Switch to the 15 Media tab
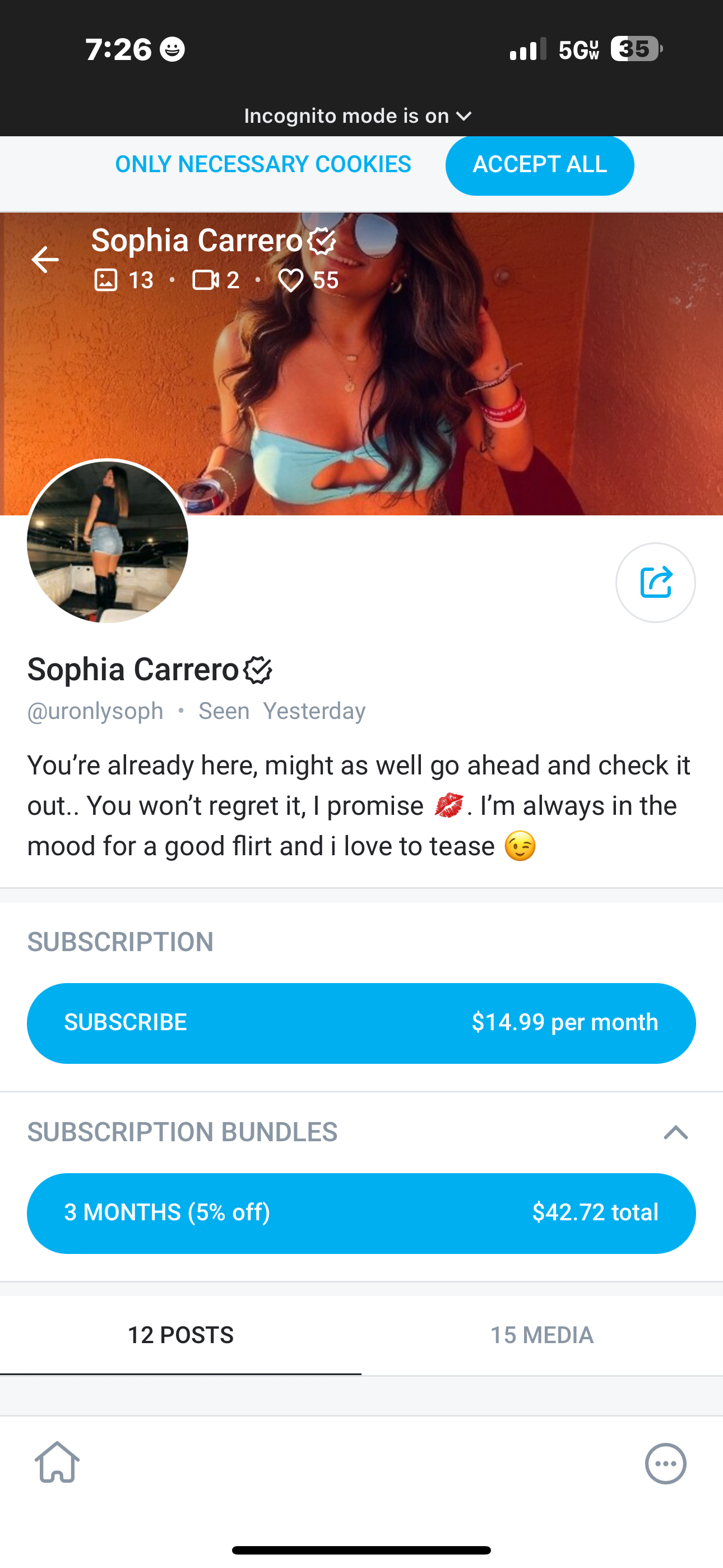Image resolution: width=723 pixels, height=1568 pixels. (541, 1335)
